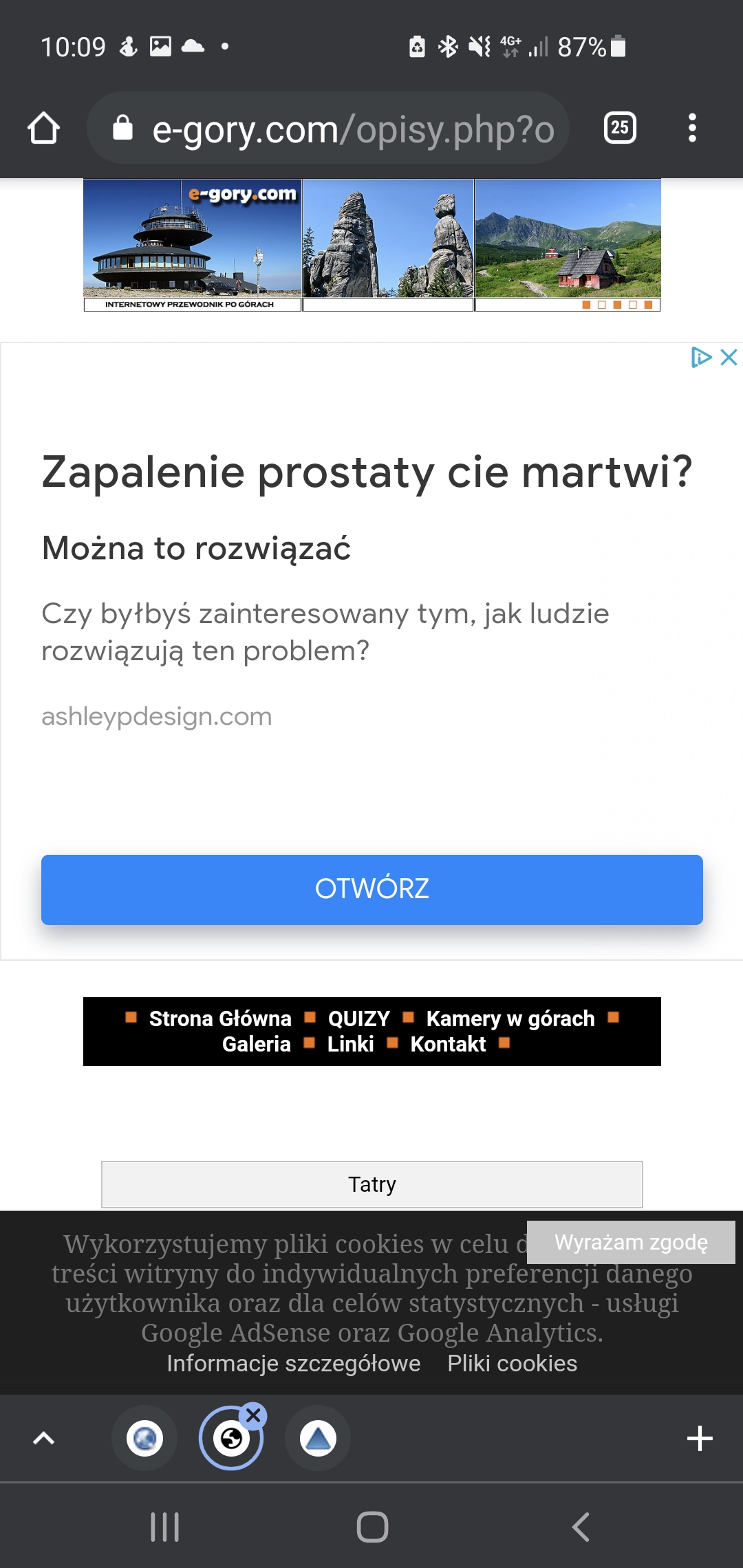The height and width of the screenshot is (1568, 743).
Task: Open the AdChoices info icon
Action: (x=701, y=357)
